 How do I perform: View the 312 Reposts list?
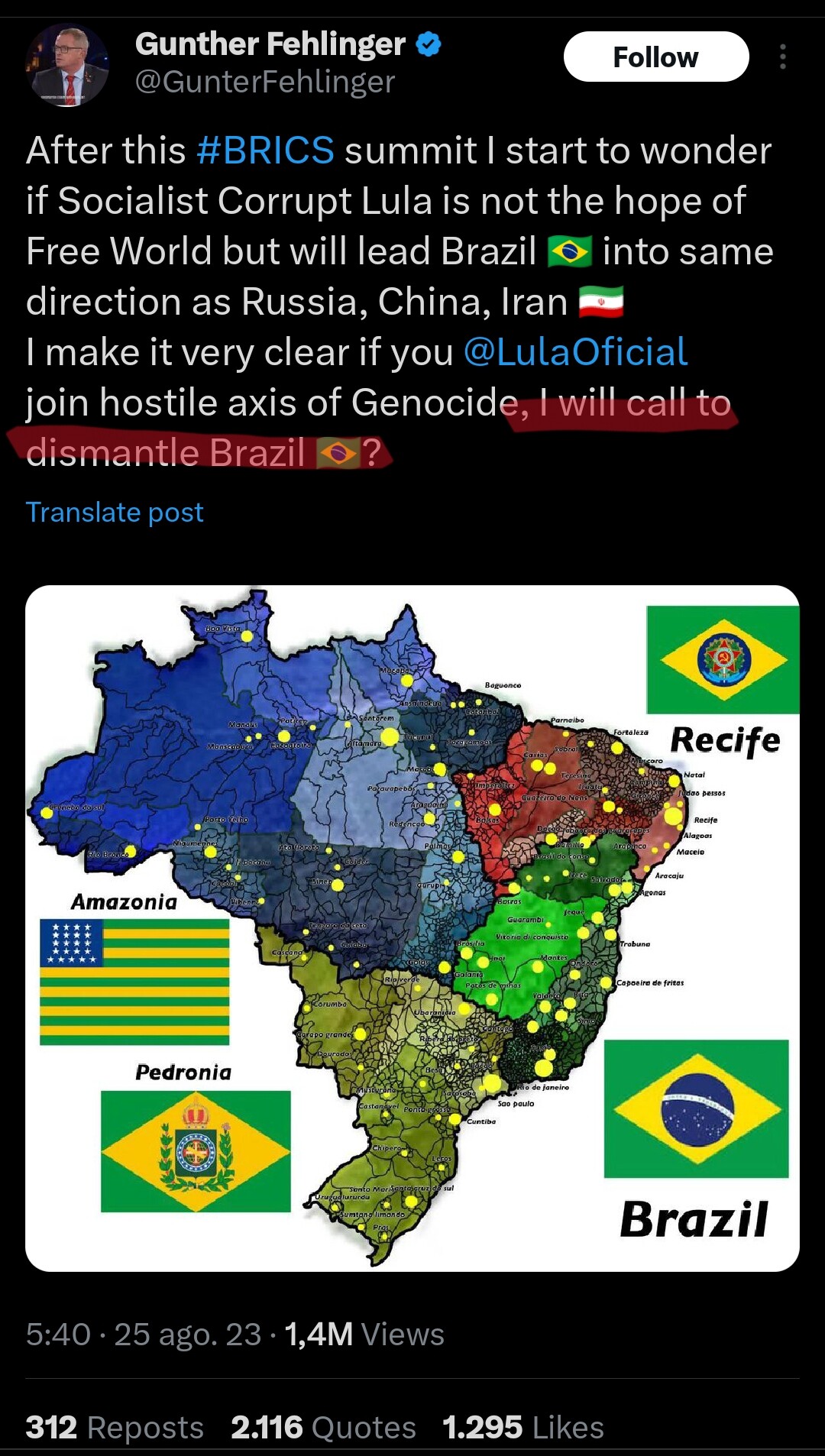pos(115,1427)
